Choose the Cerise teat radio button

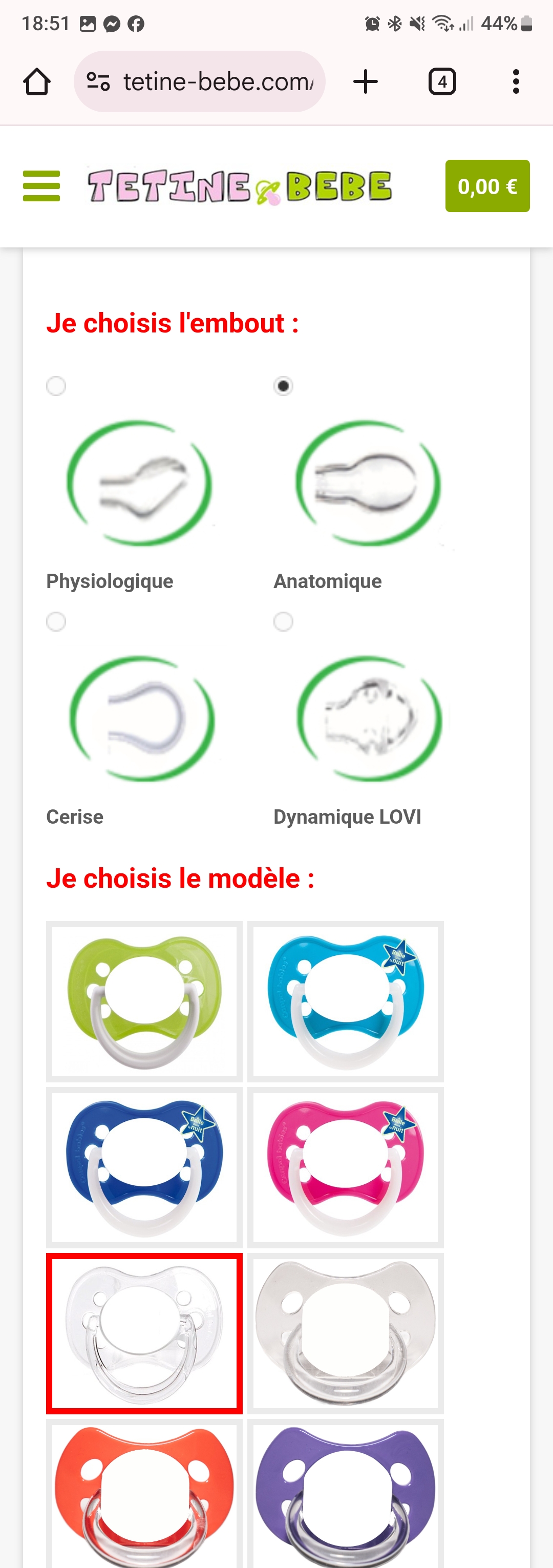point(56,621)
